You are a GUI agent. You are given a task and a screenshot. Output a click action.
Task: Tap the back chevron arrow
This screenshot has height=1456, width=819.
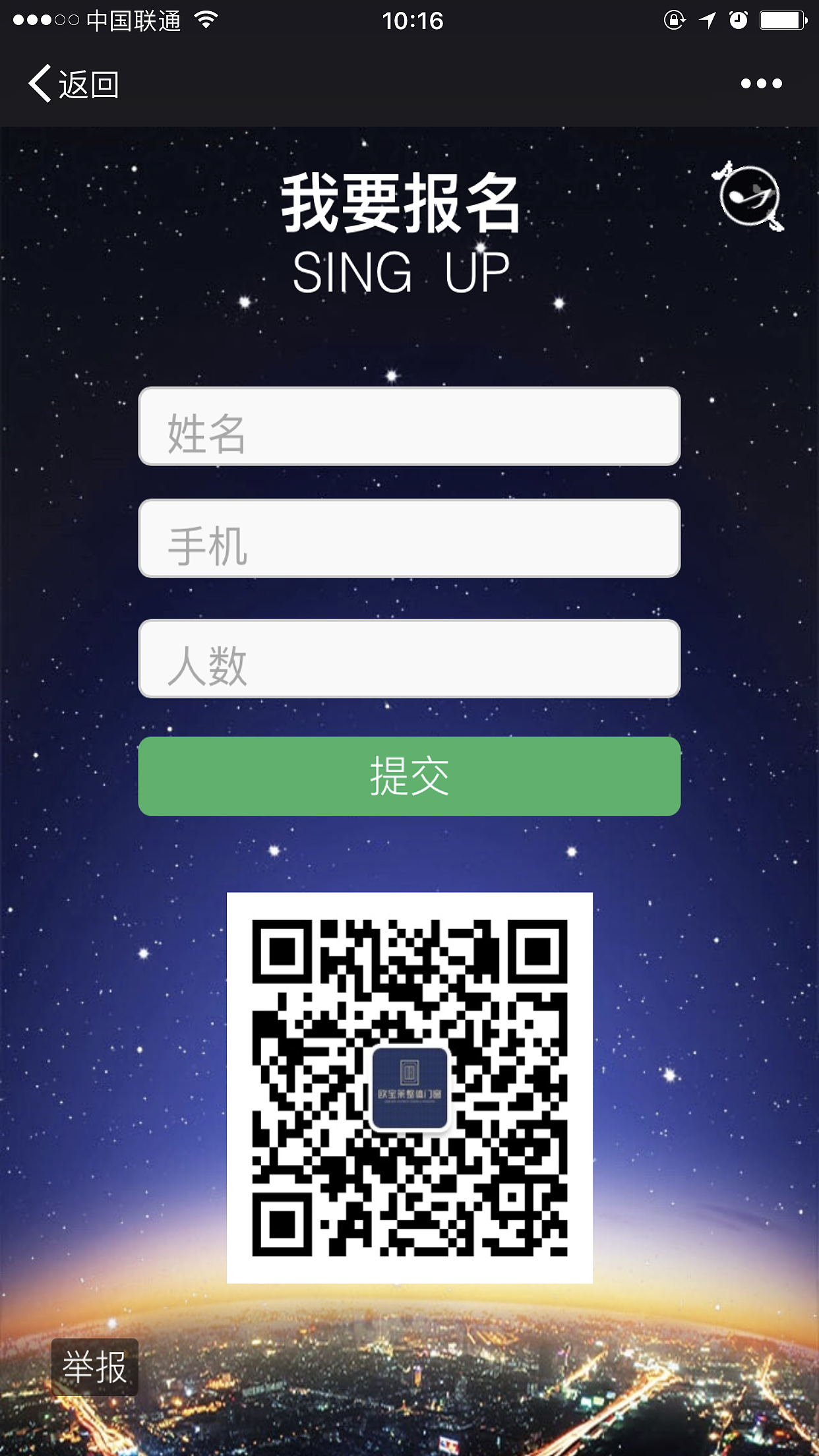(x=41, y=84)
